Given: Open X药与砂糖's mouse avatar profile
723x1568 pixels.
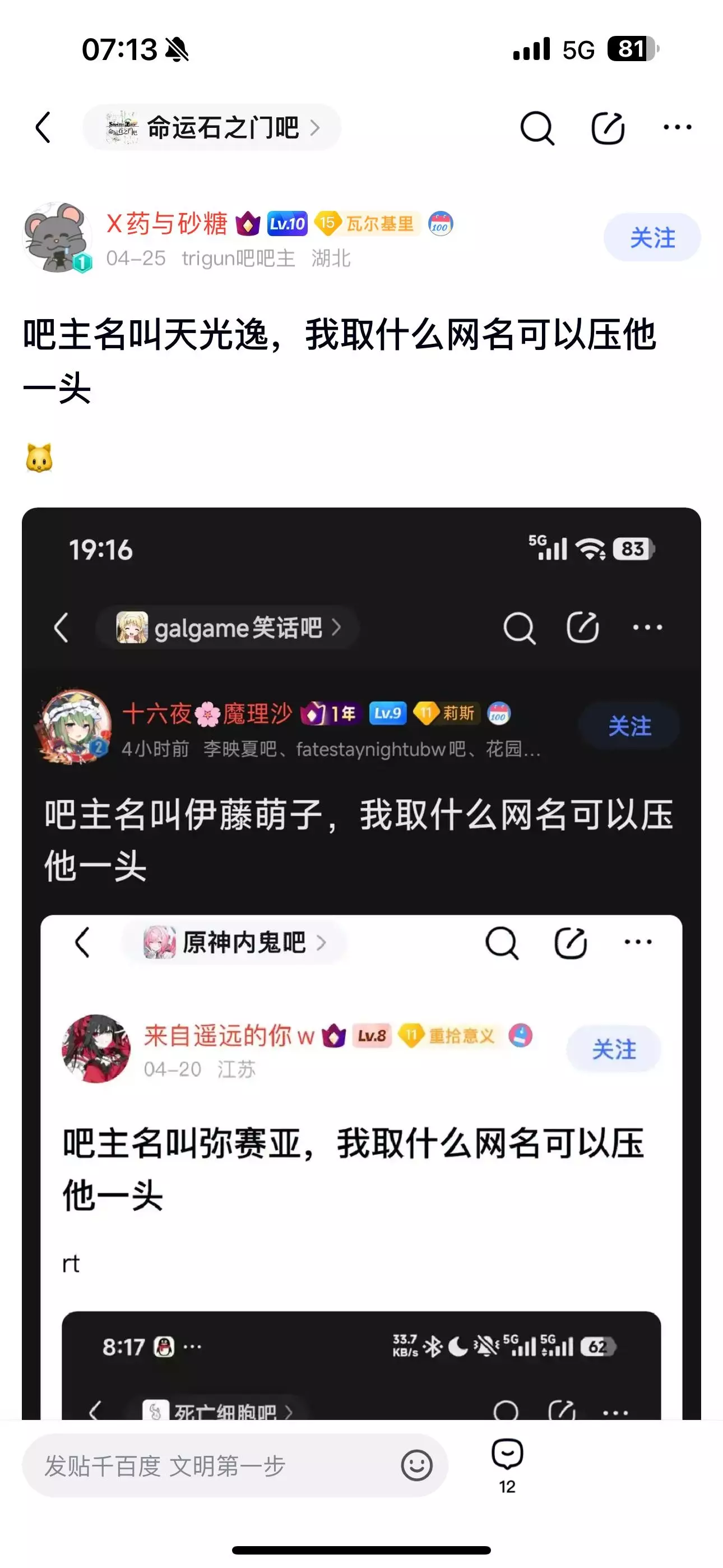Looking at the screenshot, I should pyautogui.click(x=57, y=237).
